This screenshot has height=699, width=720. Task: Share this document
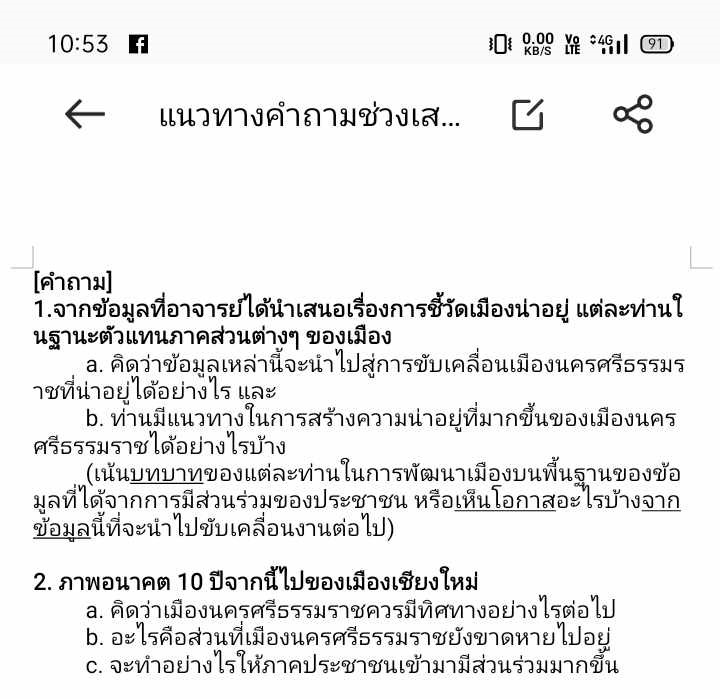(633, 115)
